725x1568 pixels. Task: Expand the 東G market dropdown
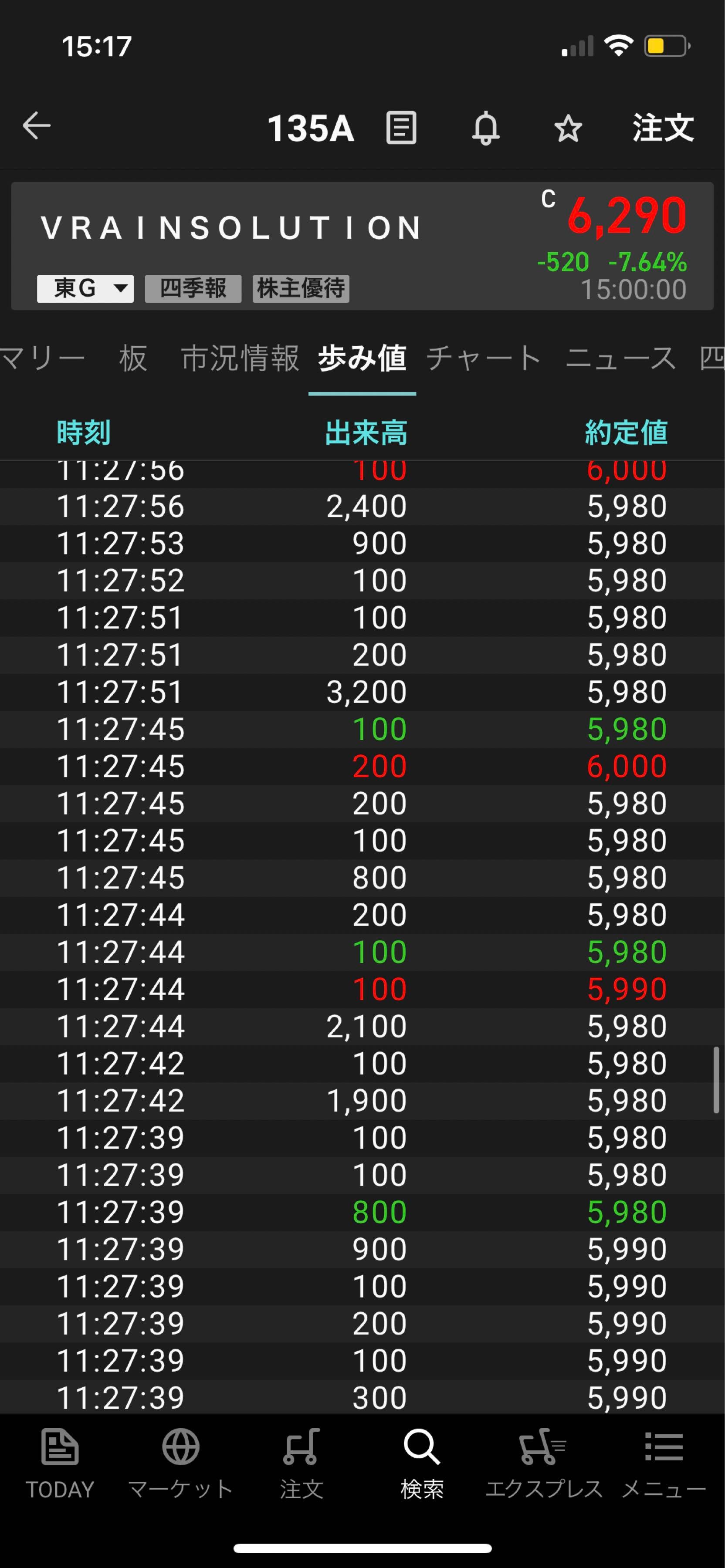pos(85,288)
